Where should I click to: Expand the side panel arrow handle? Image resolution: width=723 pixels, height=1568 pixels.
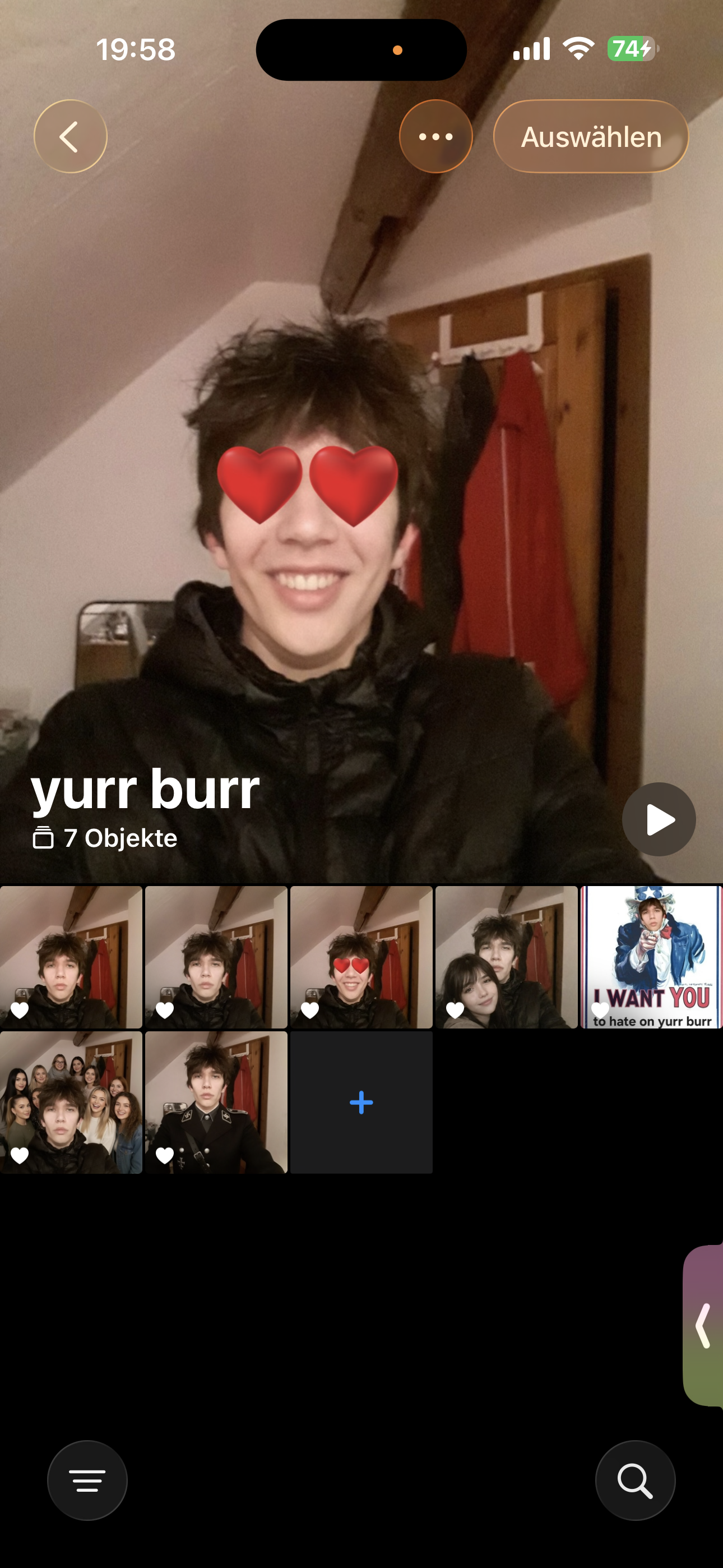click(704, 1325)
